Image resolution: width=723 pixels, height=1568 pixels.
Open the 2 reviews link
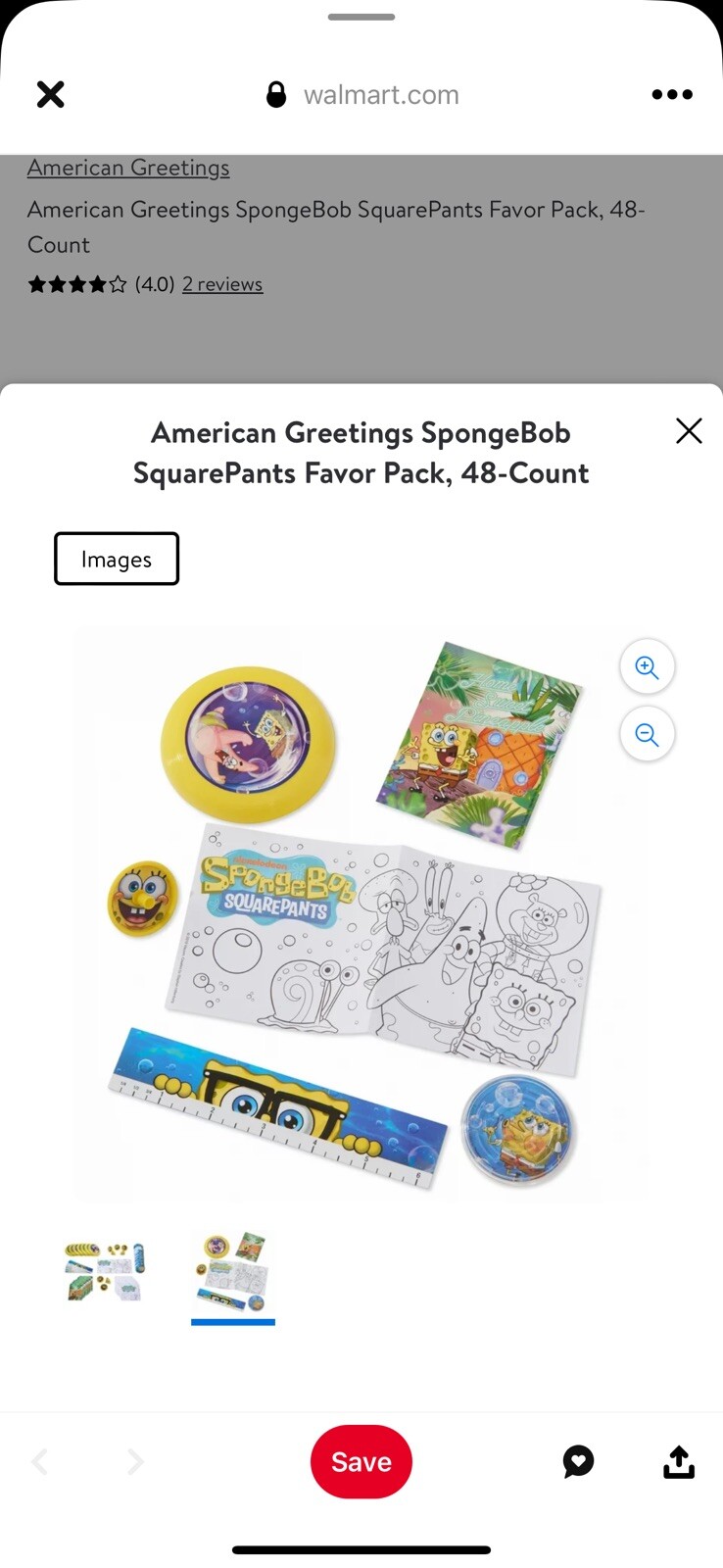pyautogui.click(x=222, y=284)
